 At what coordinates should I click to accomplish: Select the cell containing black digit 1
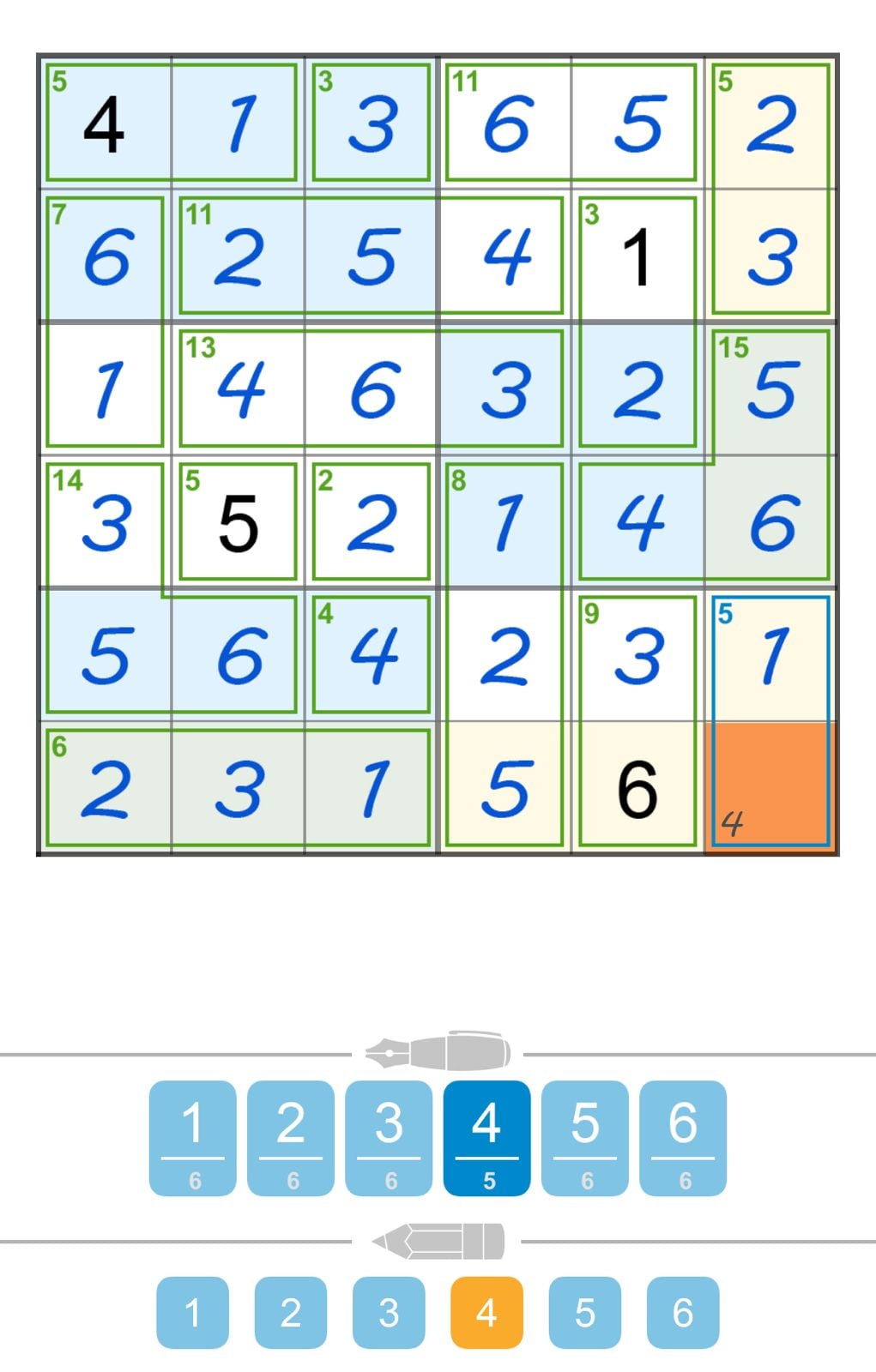(636, 254)
